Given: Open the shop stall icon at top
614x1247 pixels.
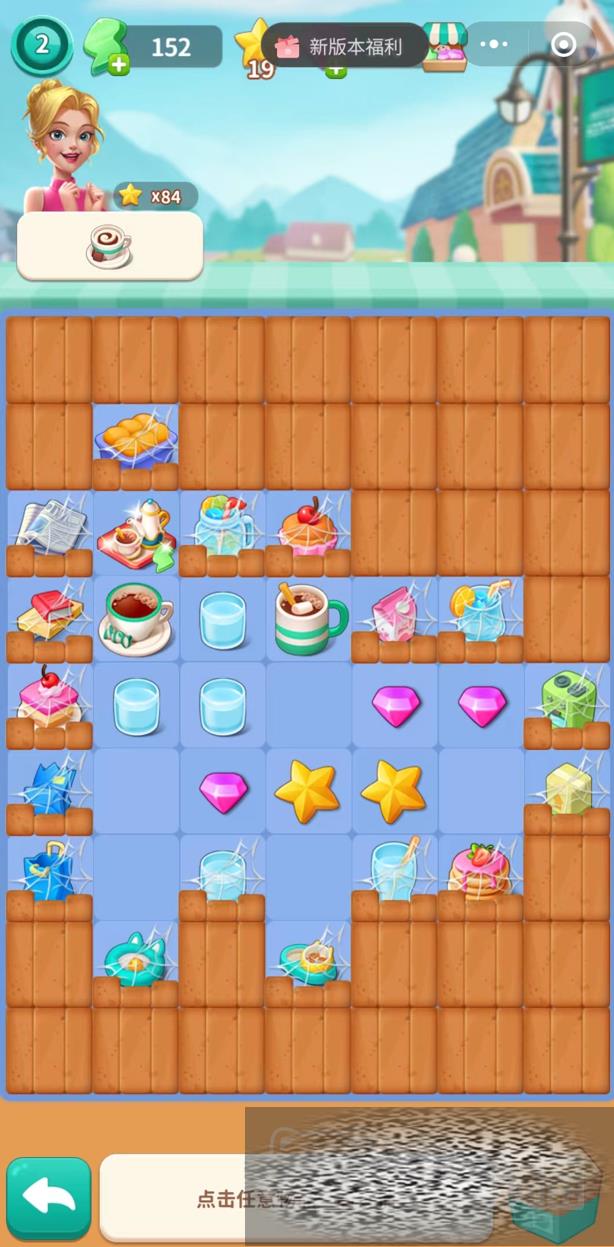Looking at the screenshot, I should coord(444,47).
